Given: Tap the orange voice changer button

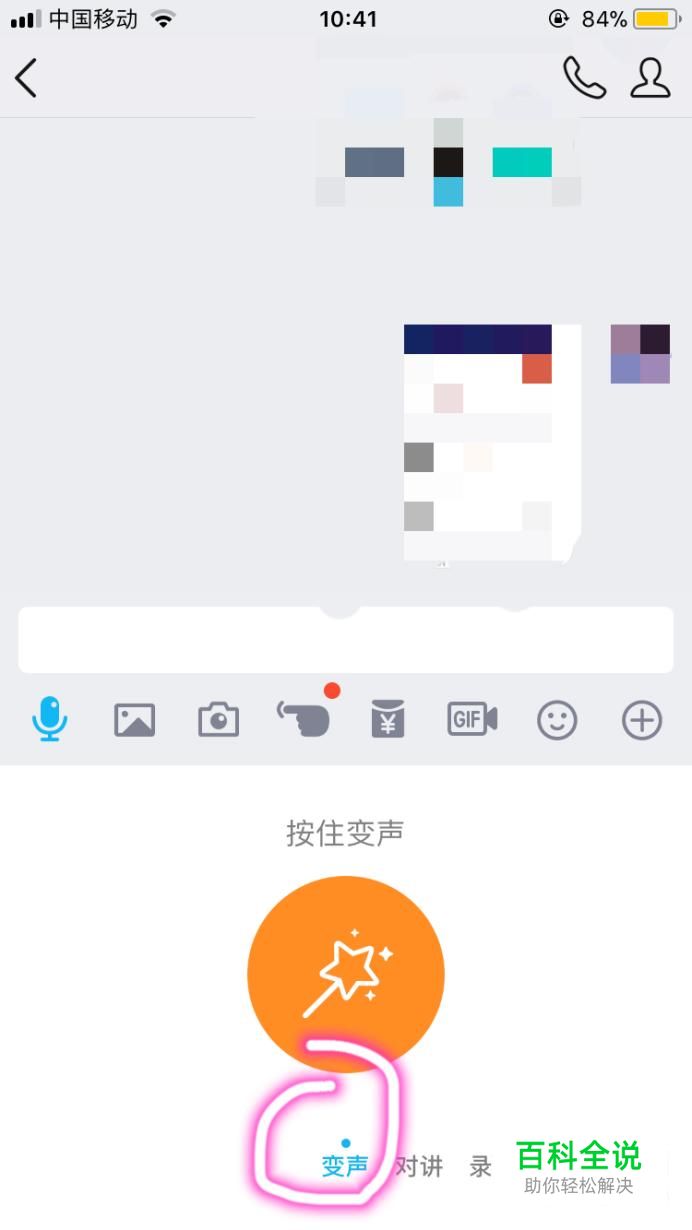Looking at the screenshot, I should [346, 973].
